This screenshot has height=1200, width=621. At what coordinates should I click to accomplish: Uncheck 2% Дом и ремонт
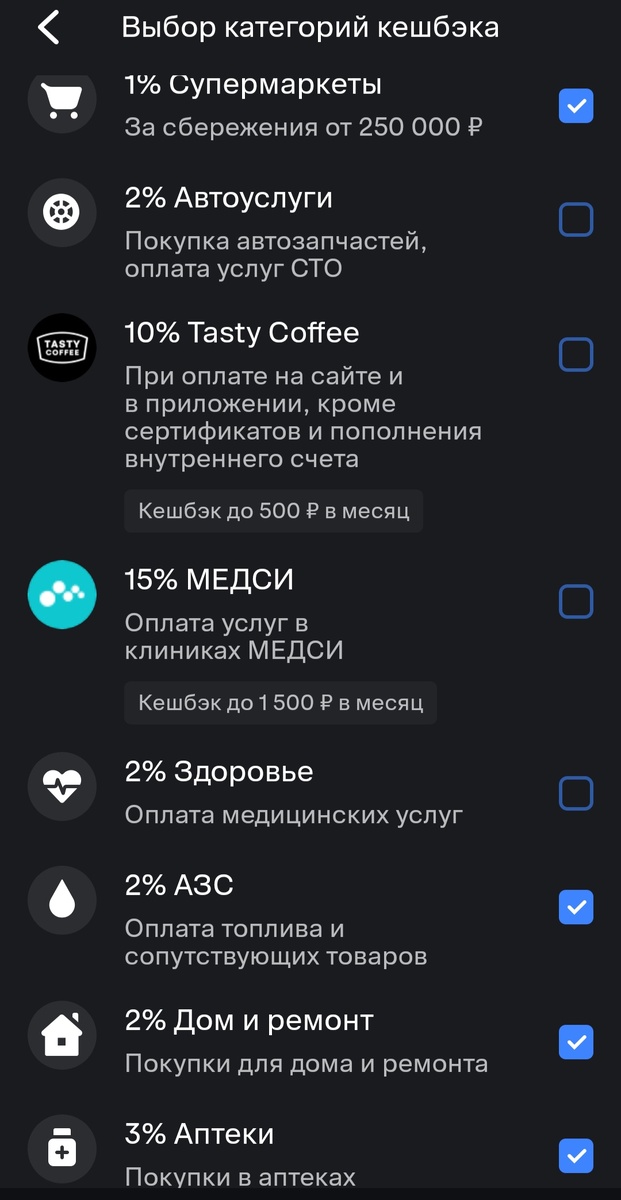click(576, 1042)
